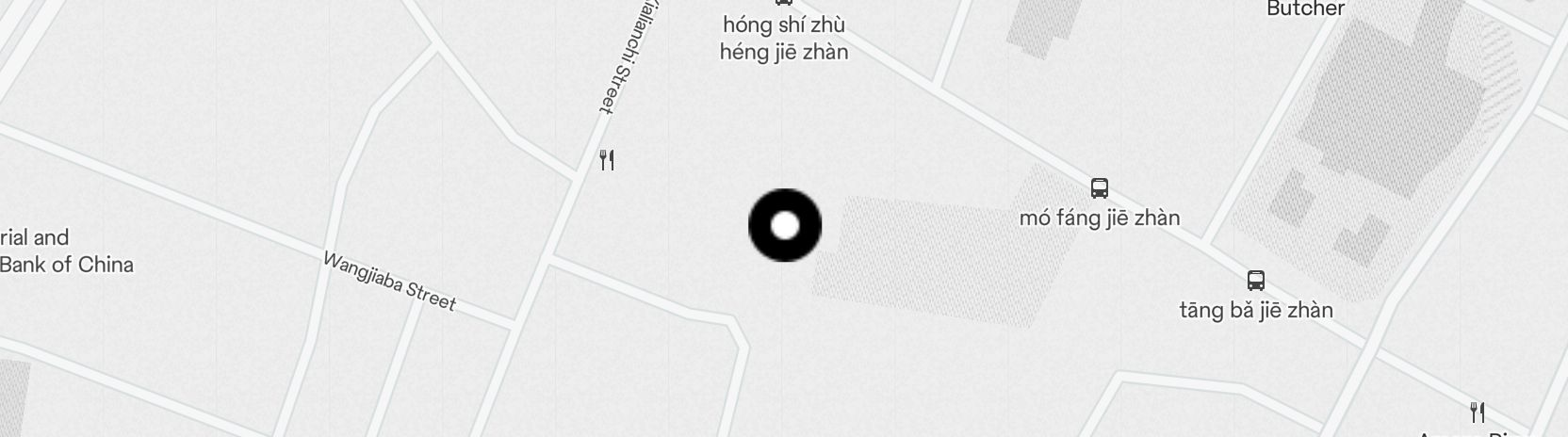This screenshot has height=437, width=1568.
Task: Select the tāng bǎ jiē zhàn bus stop
Action: [x=1255, y=280]
